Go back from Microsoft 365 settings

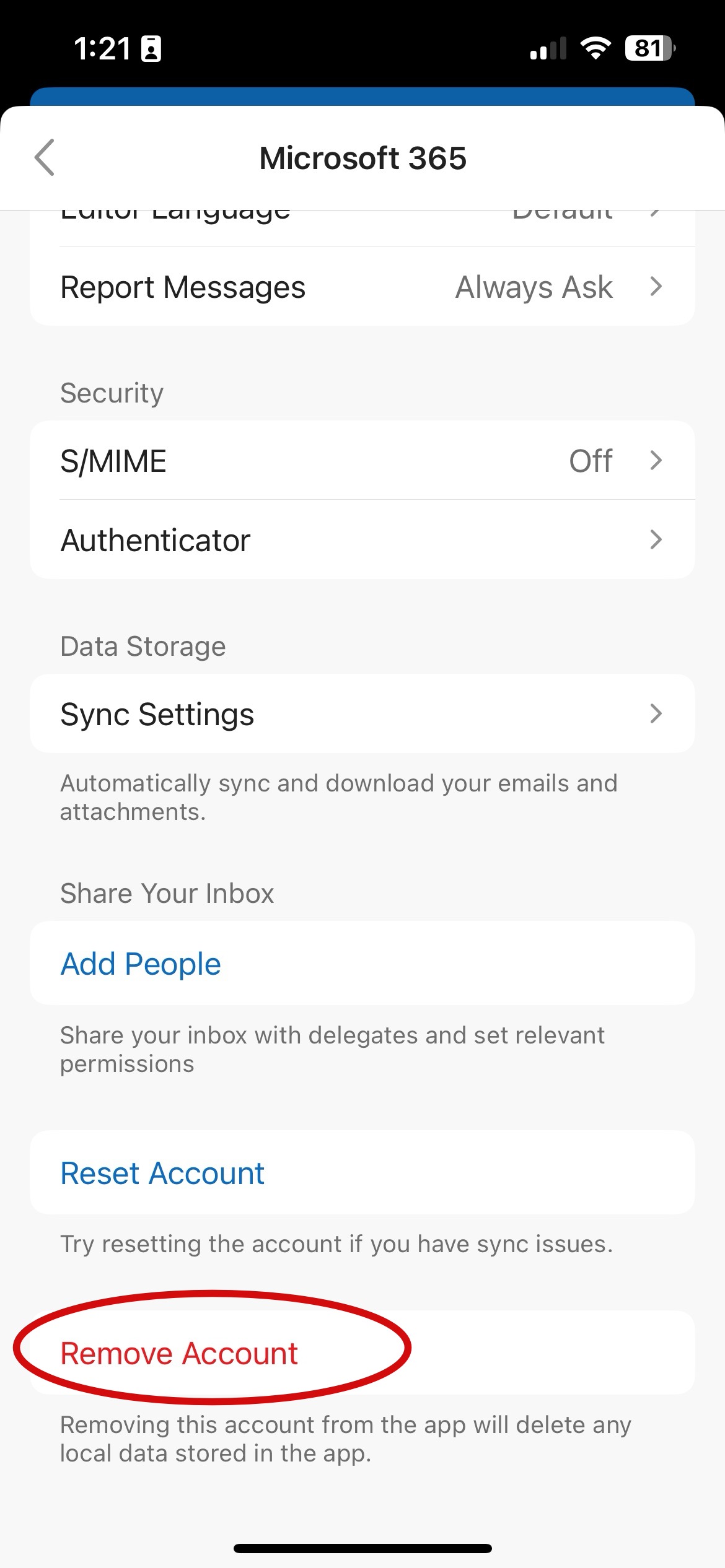tap(45, 157)
